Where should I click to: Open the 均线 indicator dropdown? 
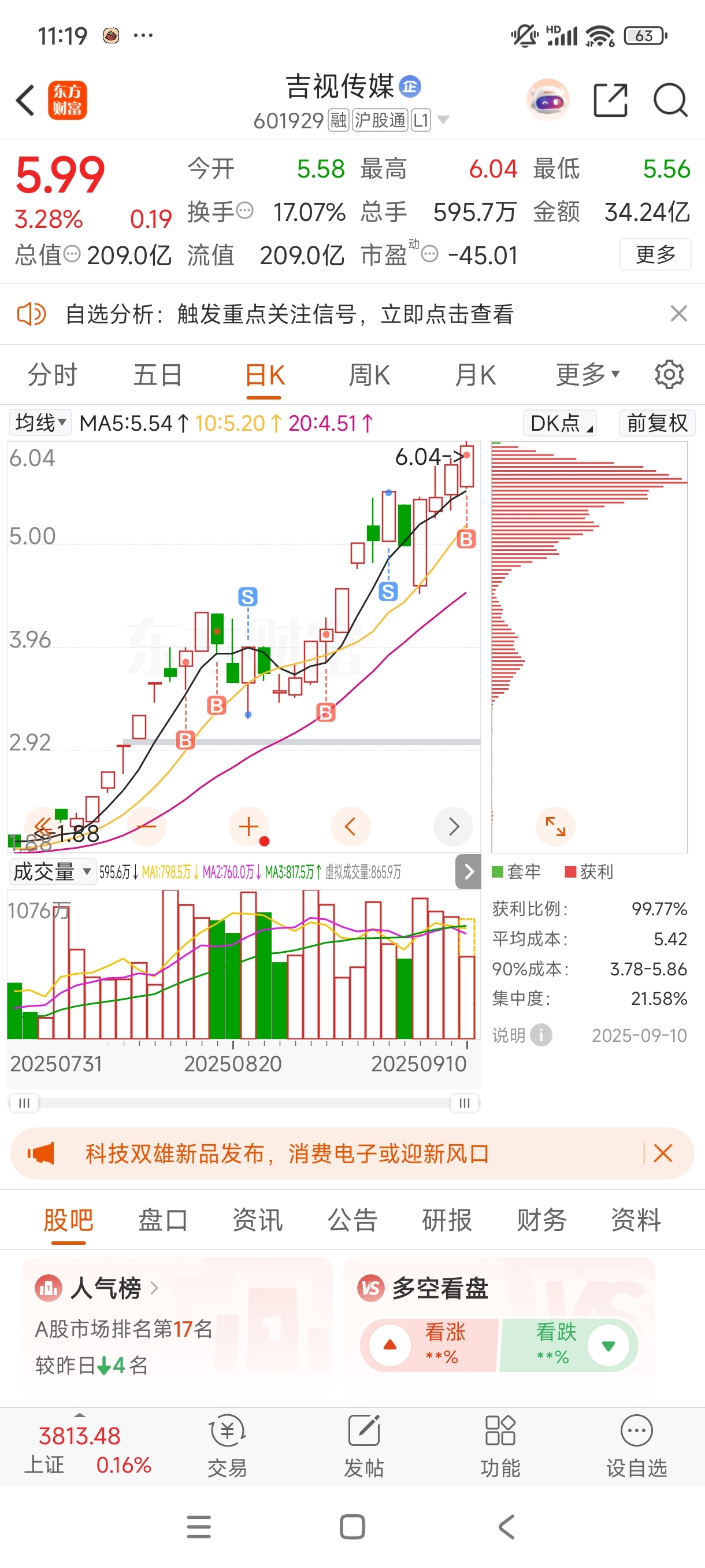pos(40,423)
